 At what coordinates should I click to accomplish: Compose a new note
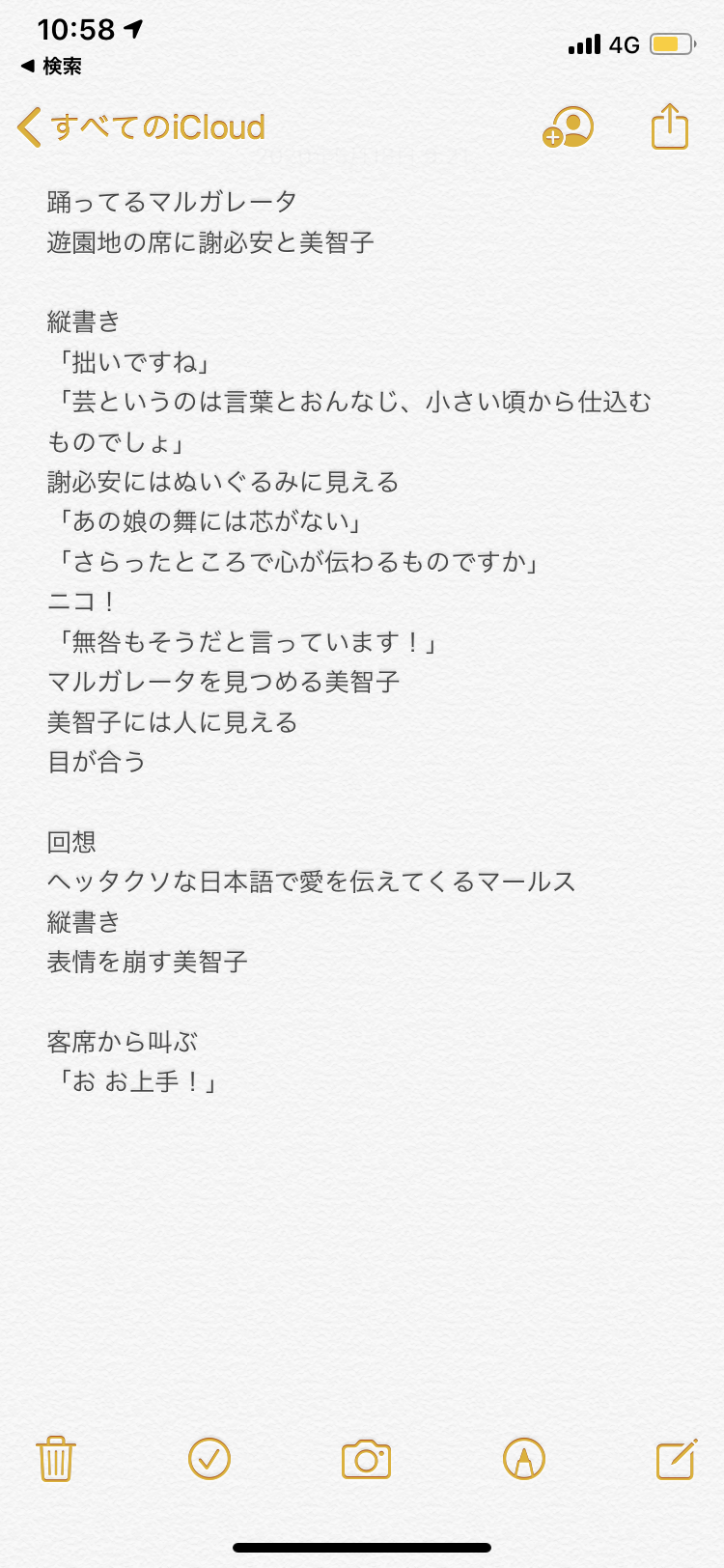click(677, 1458)
